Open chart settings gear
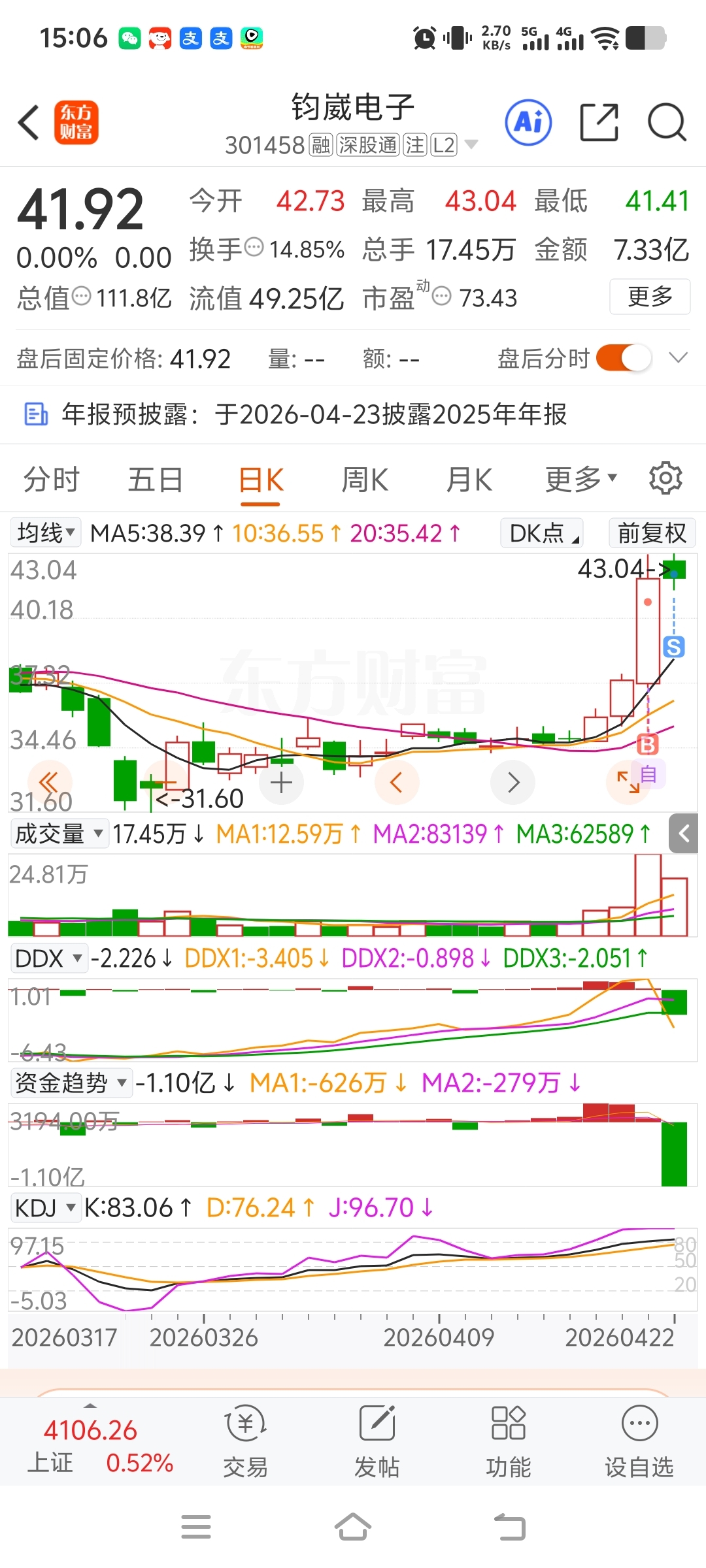This screenshot has height=1568, width=706. pos(665,479)
